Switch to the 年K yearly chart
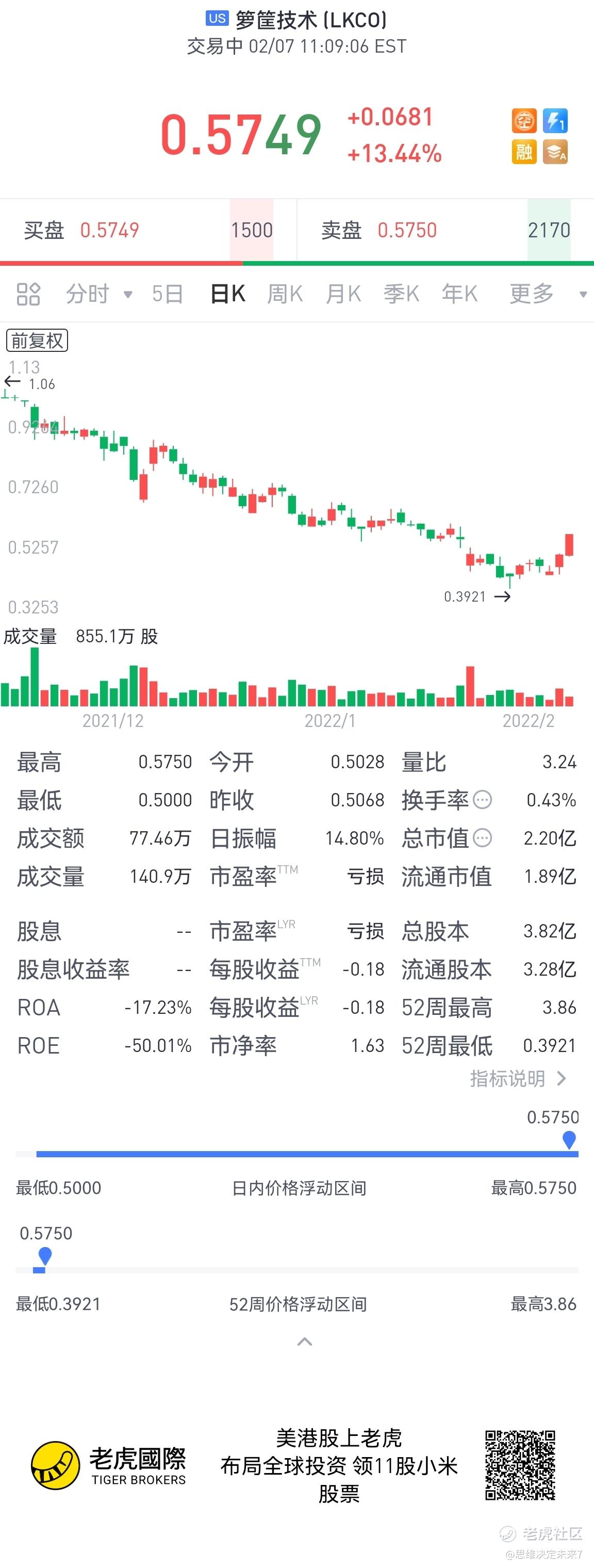Viewport: 594px width, 1568px height. [x=459, y=294]
